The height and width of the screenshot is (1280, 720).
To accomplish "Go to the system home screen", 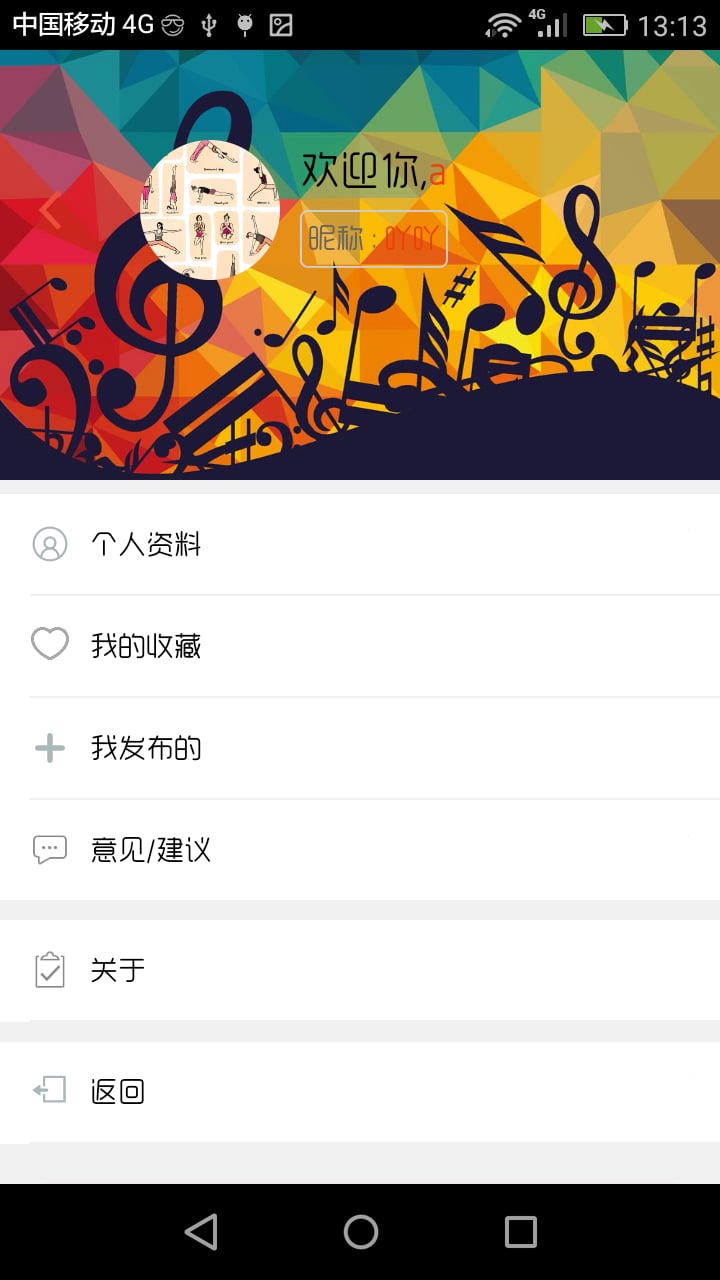I will [360, 1232].
